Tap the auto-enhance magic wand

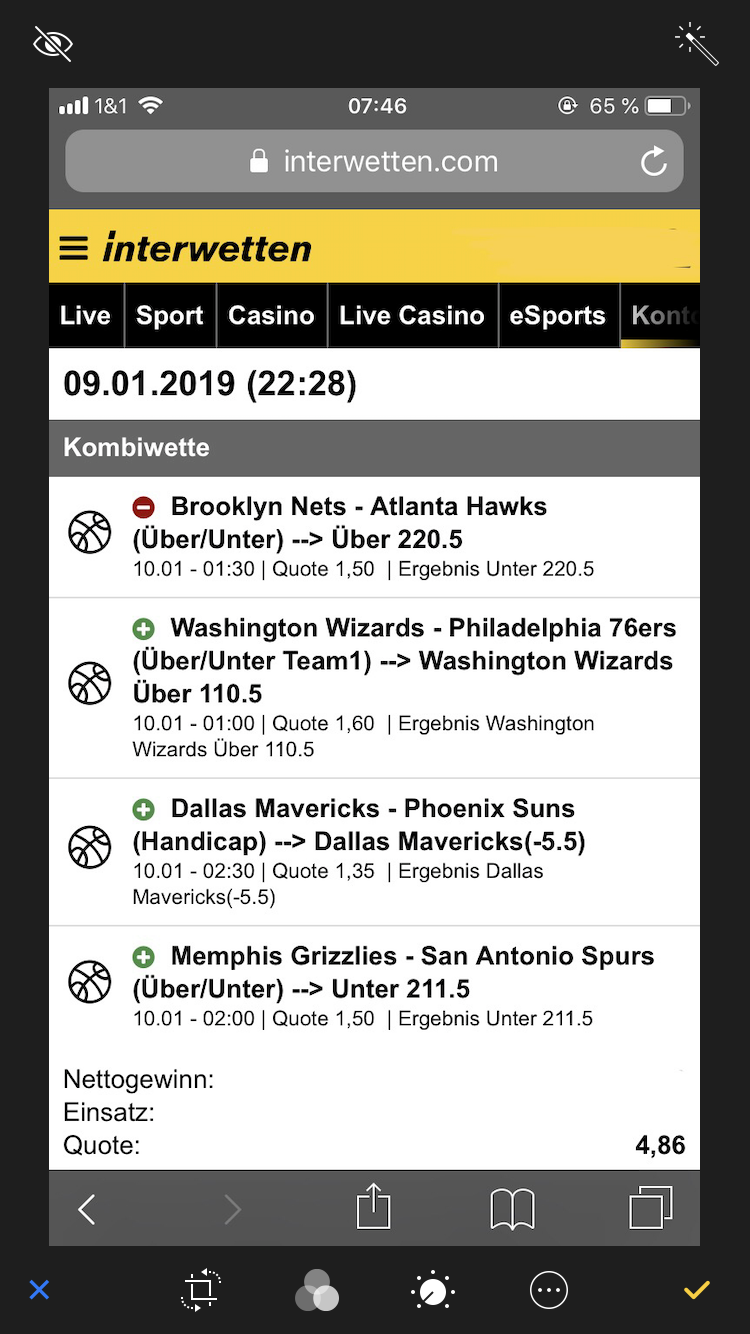point(696,44)
